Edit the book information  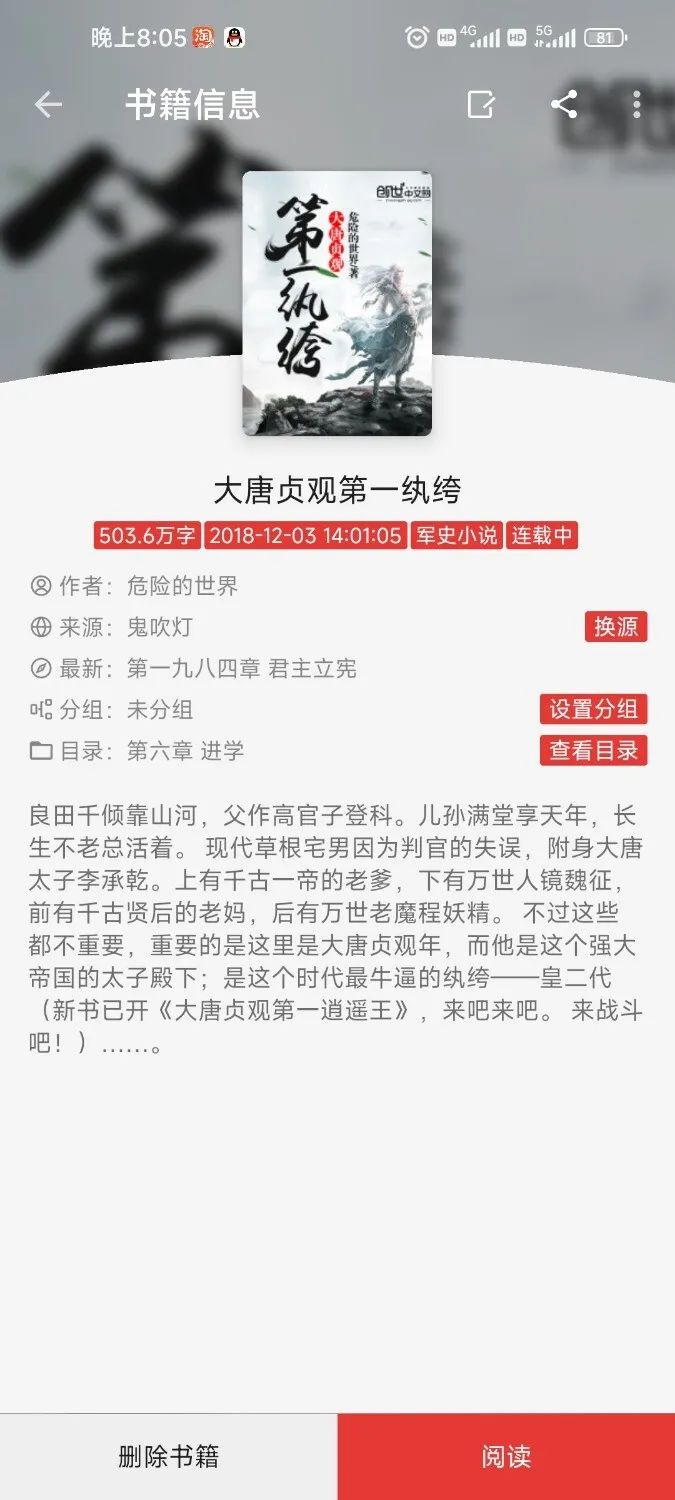481,104
